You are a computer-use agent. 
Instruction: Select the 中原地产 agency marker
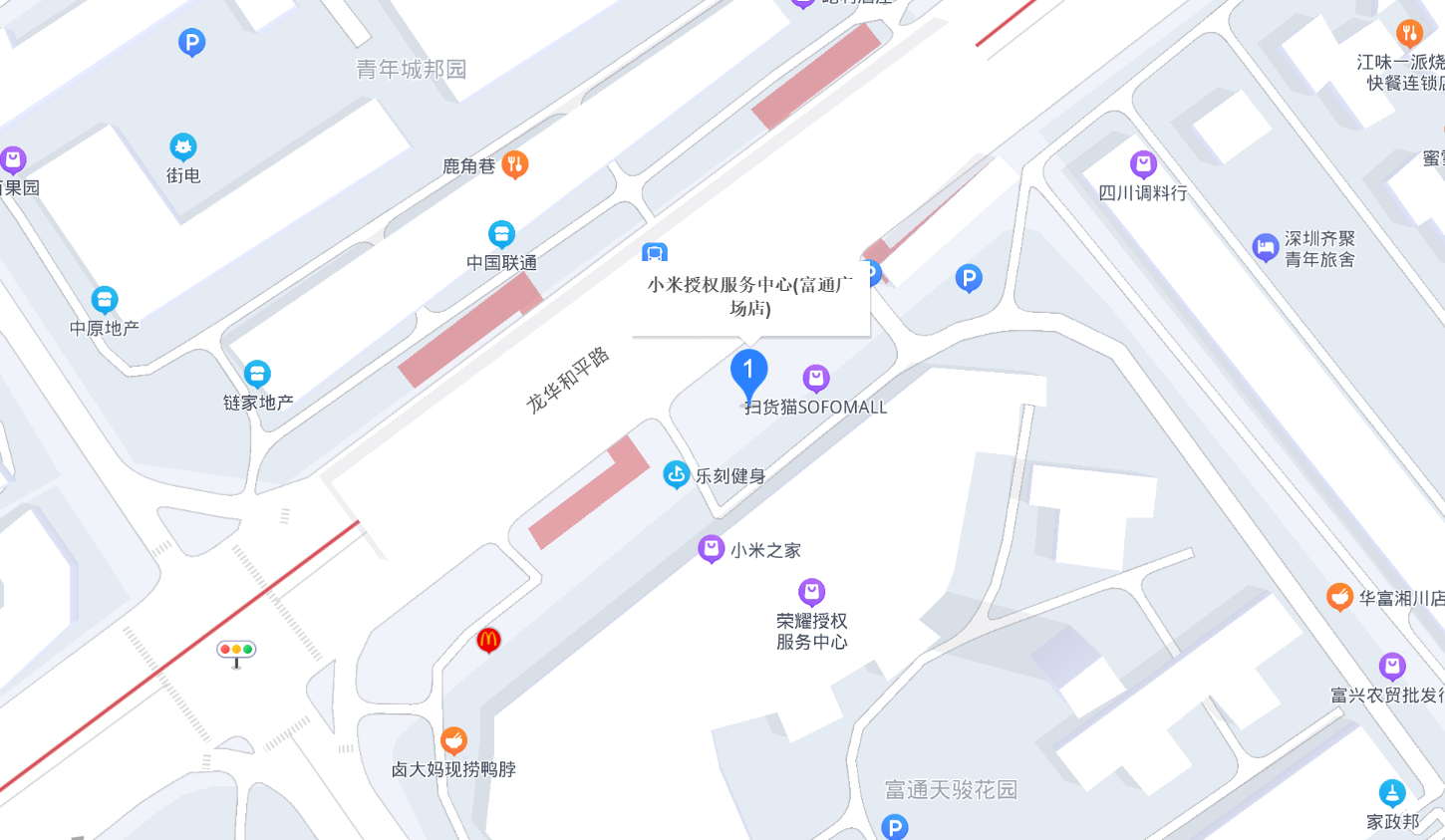[x=105, y=300]
